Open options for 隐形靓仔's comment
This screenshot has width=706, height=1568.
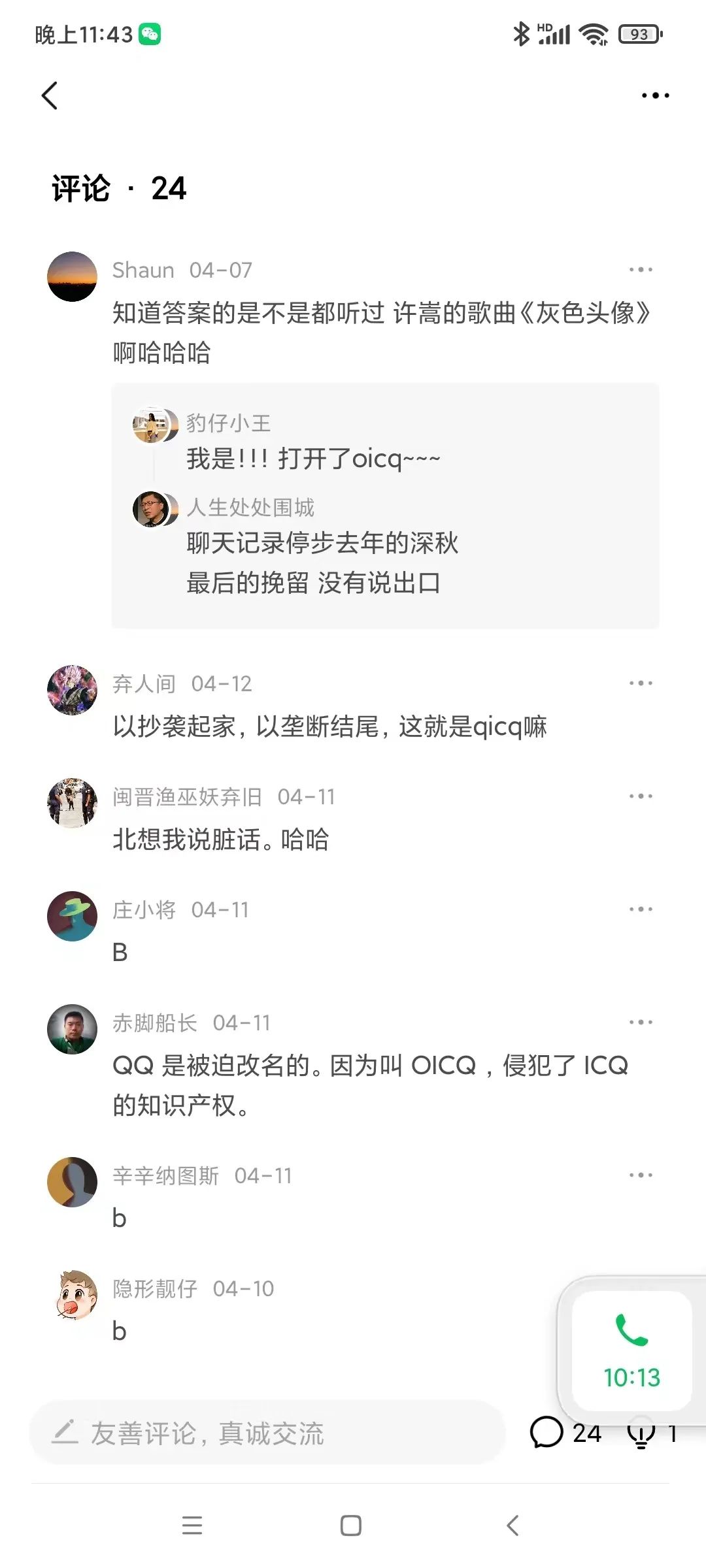point(641,1288)
